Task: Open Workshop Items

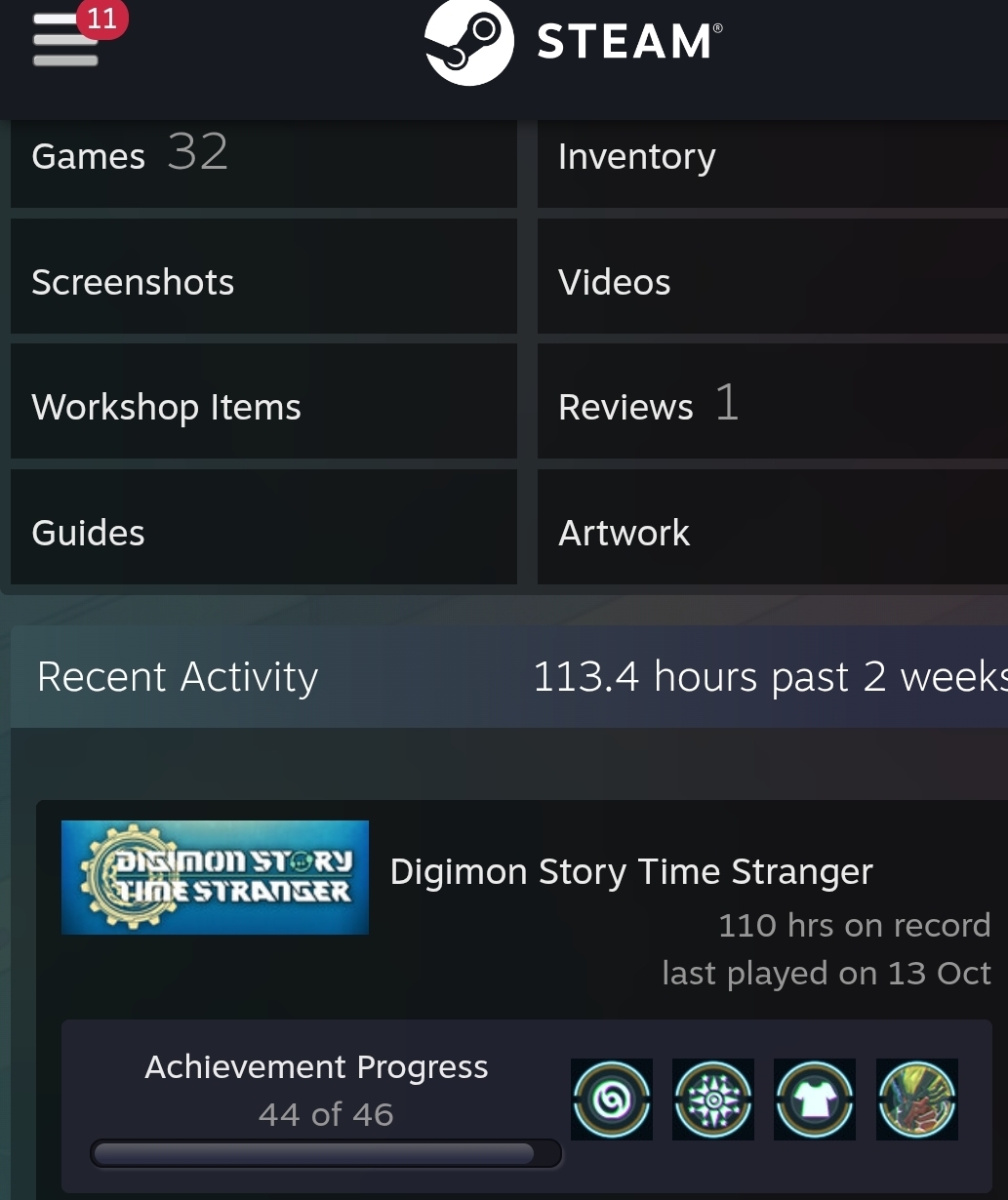Action: [x=263, y=407]
